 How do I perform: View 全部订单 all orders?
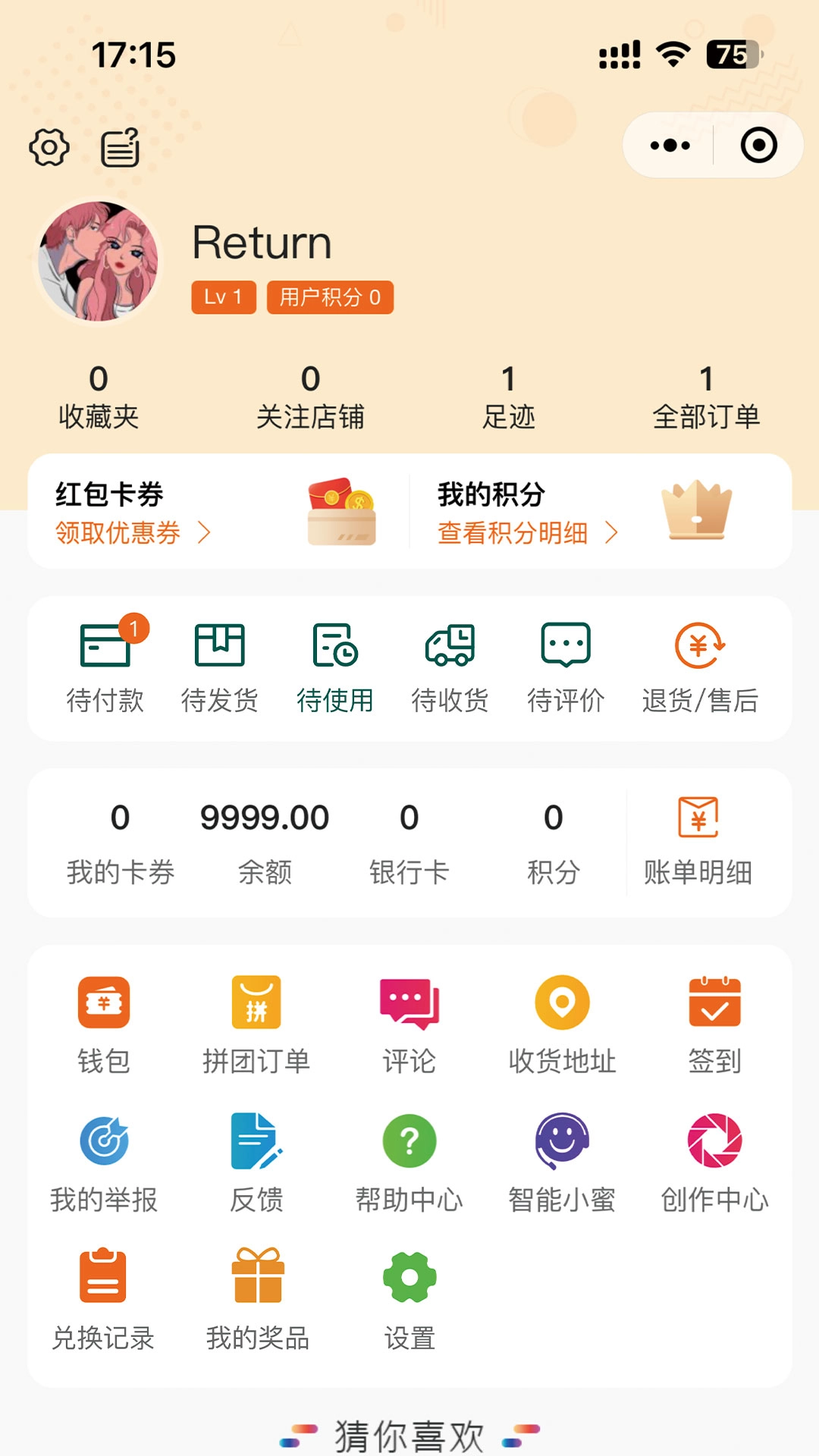708,394
